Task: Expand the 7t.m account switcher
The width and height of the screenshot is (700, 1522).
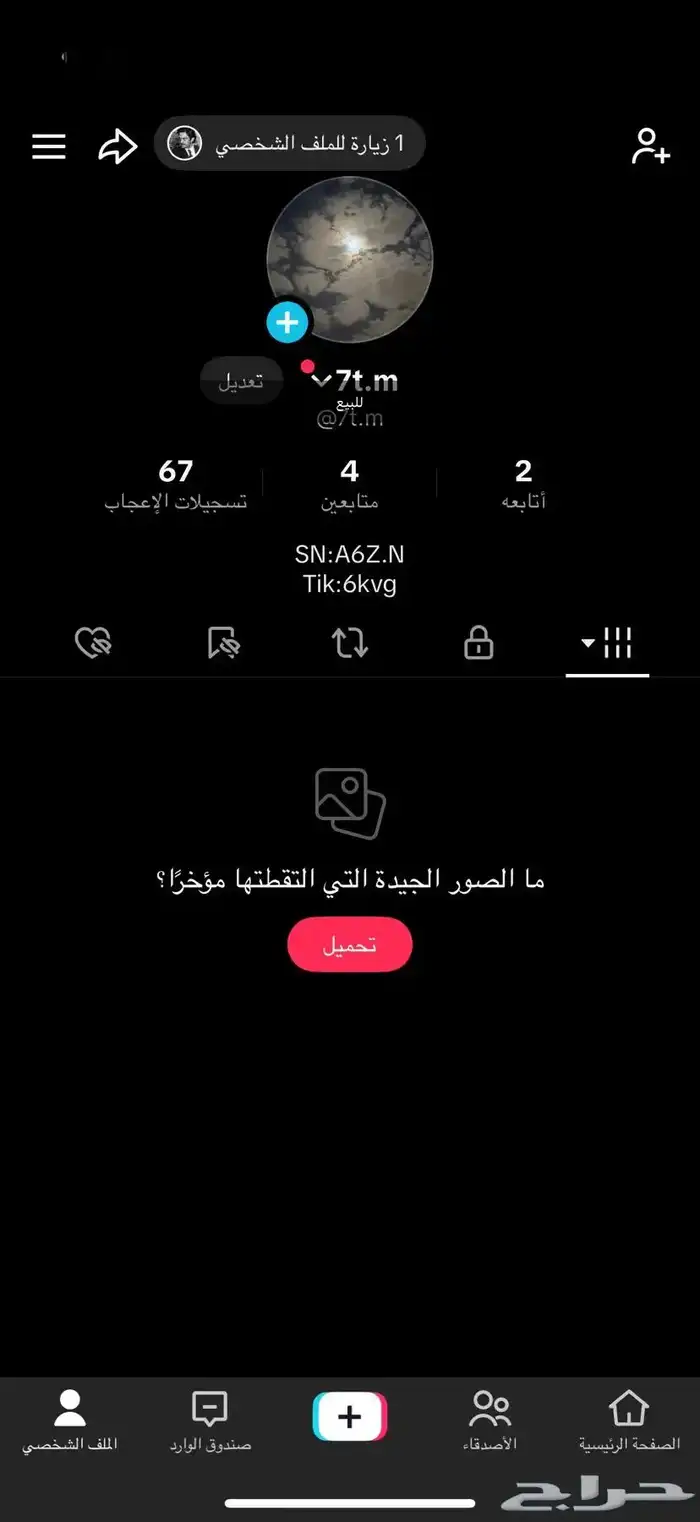Action: tap(355, 380)
